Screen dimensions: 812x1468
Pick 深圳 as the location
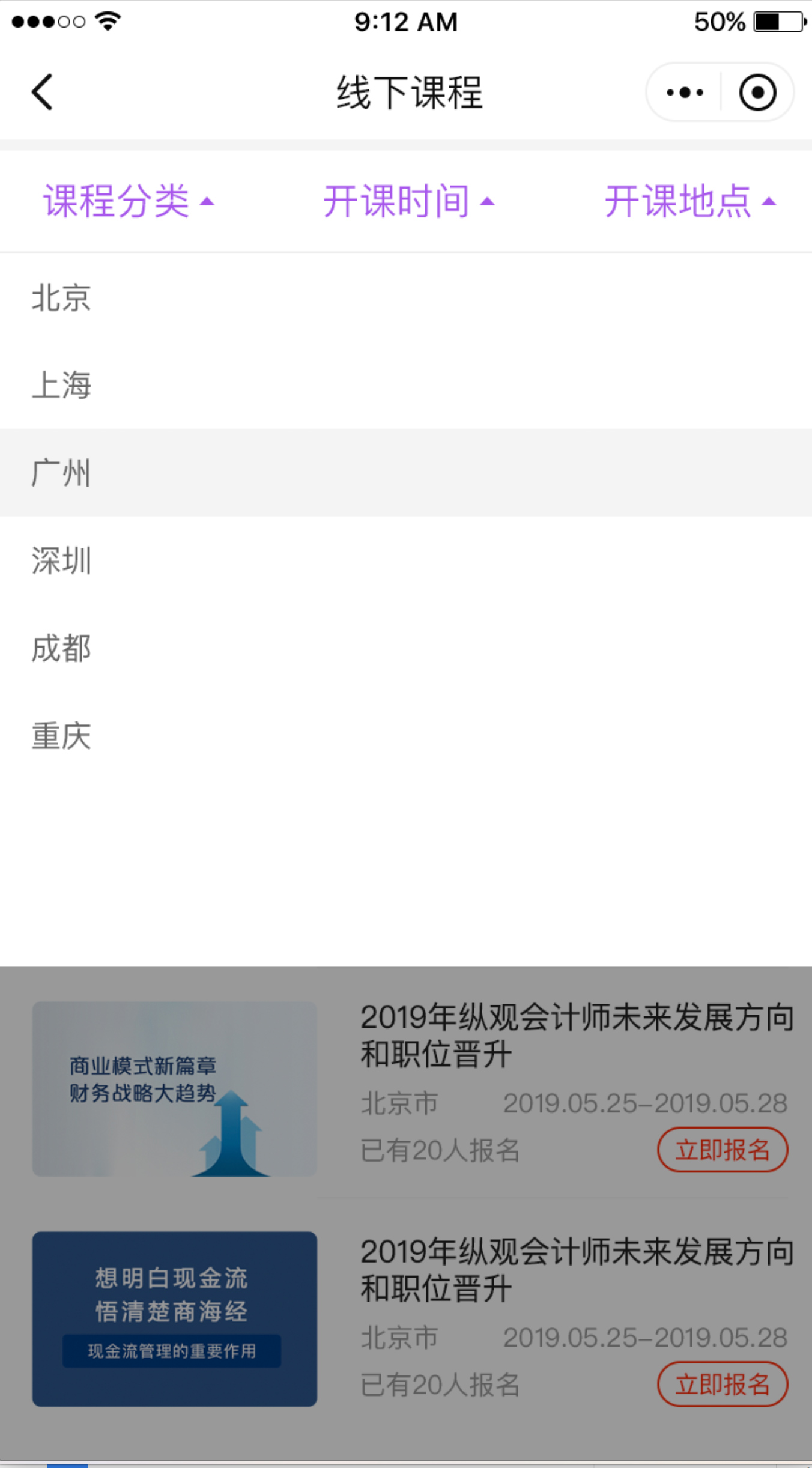406,560
